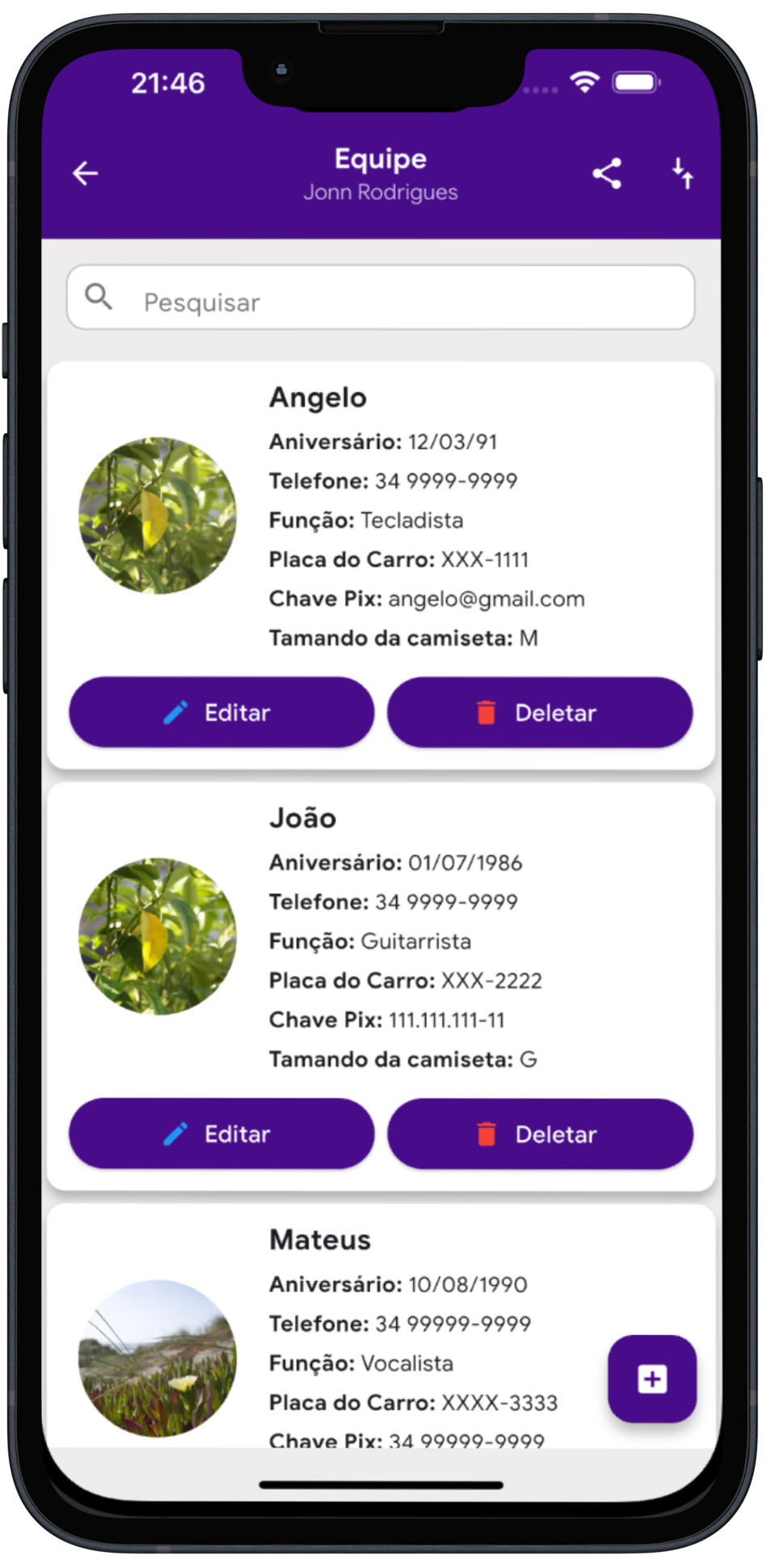Tap Editar on João's card

coord(221,1133)
